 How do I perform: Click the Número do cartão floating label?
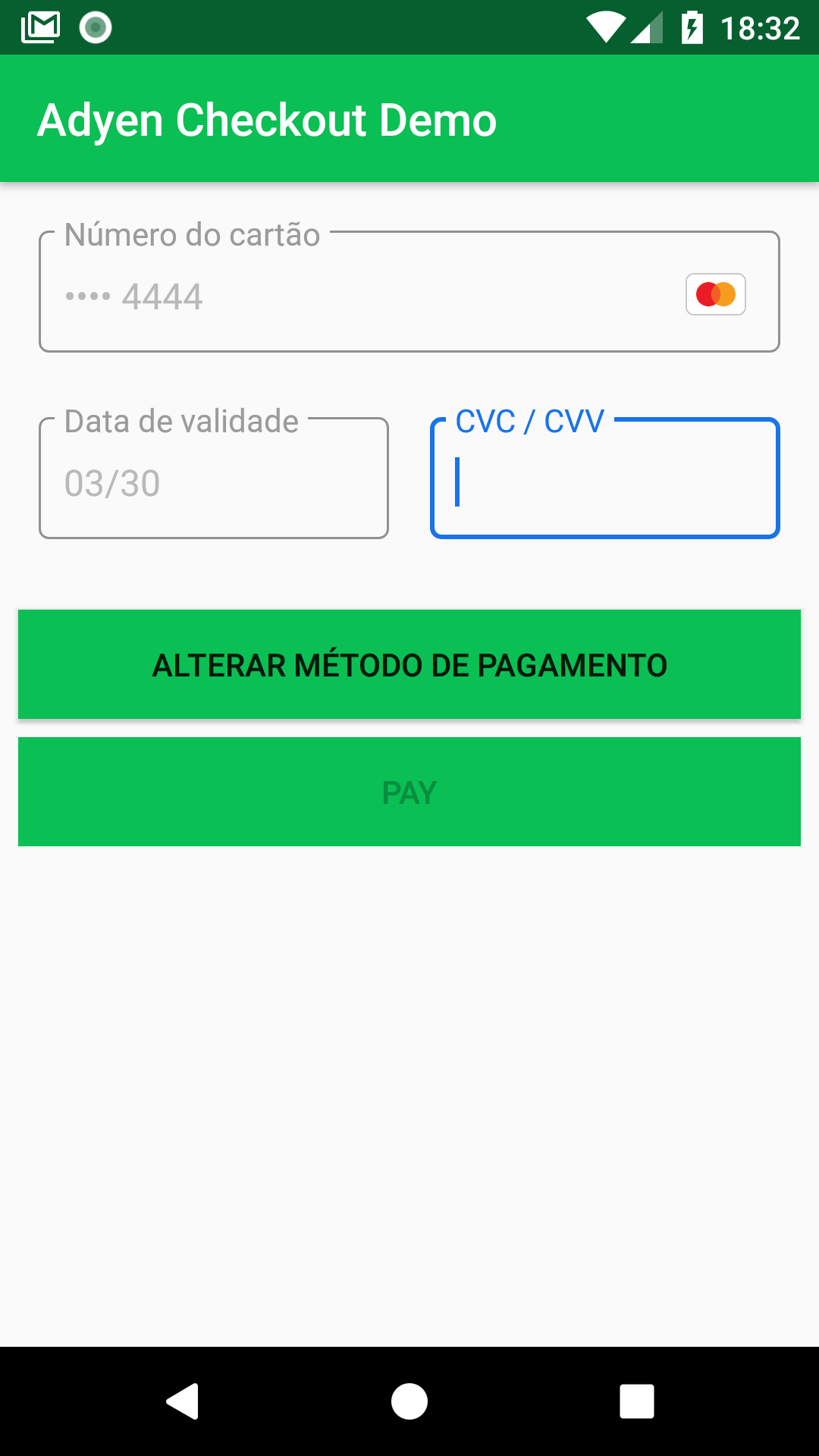click(192, 235)
